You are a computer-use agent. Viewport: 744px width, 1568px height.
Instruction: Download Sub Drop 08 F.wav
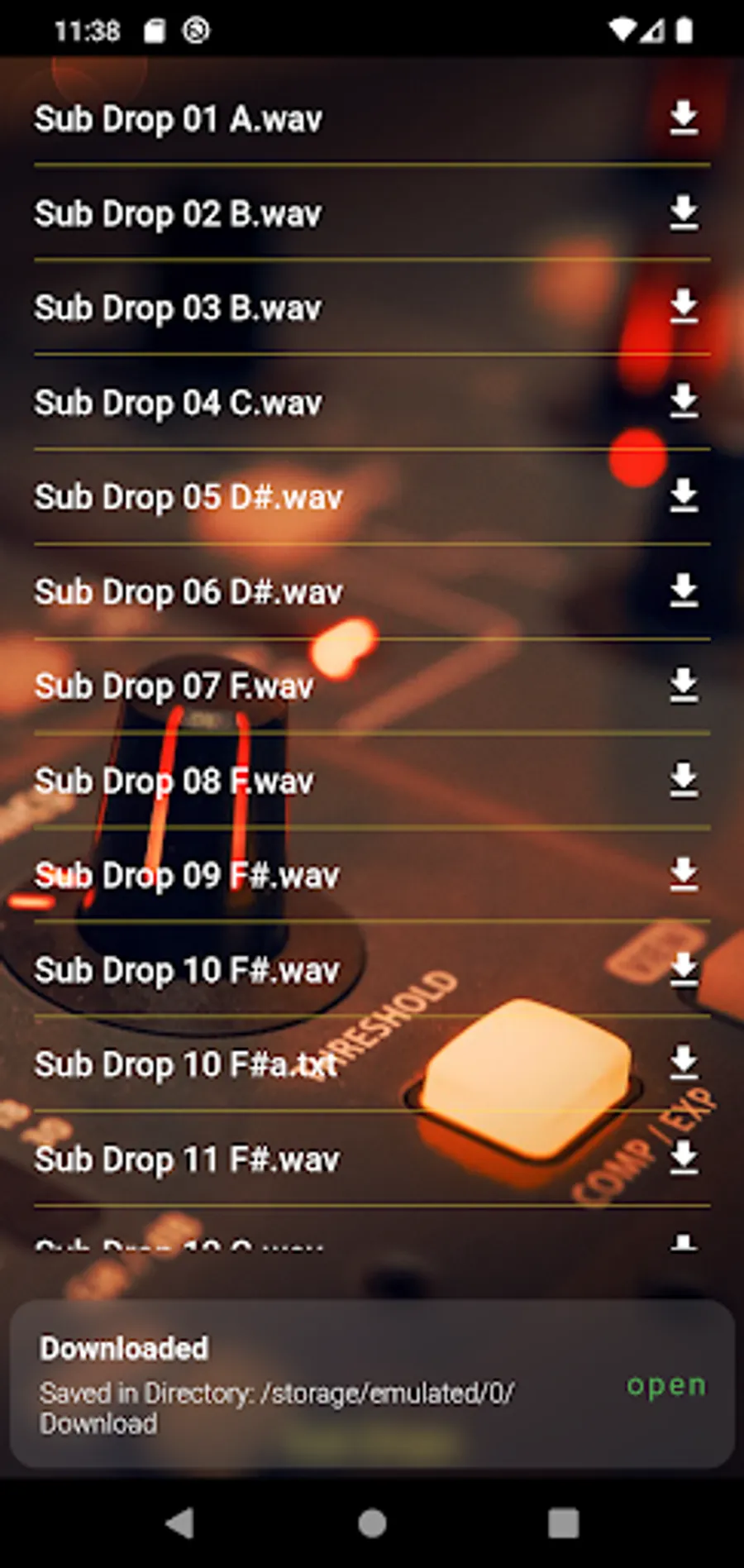coord(684,780)
